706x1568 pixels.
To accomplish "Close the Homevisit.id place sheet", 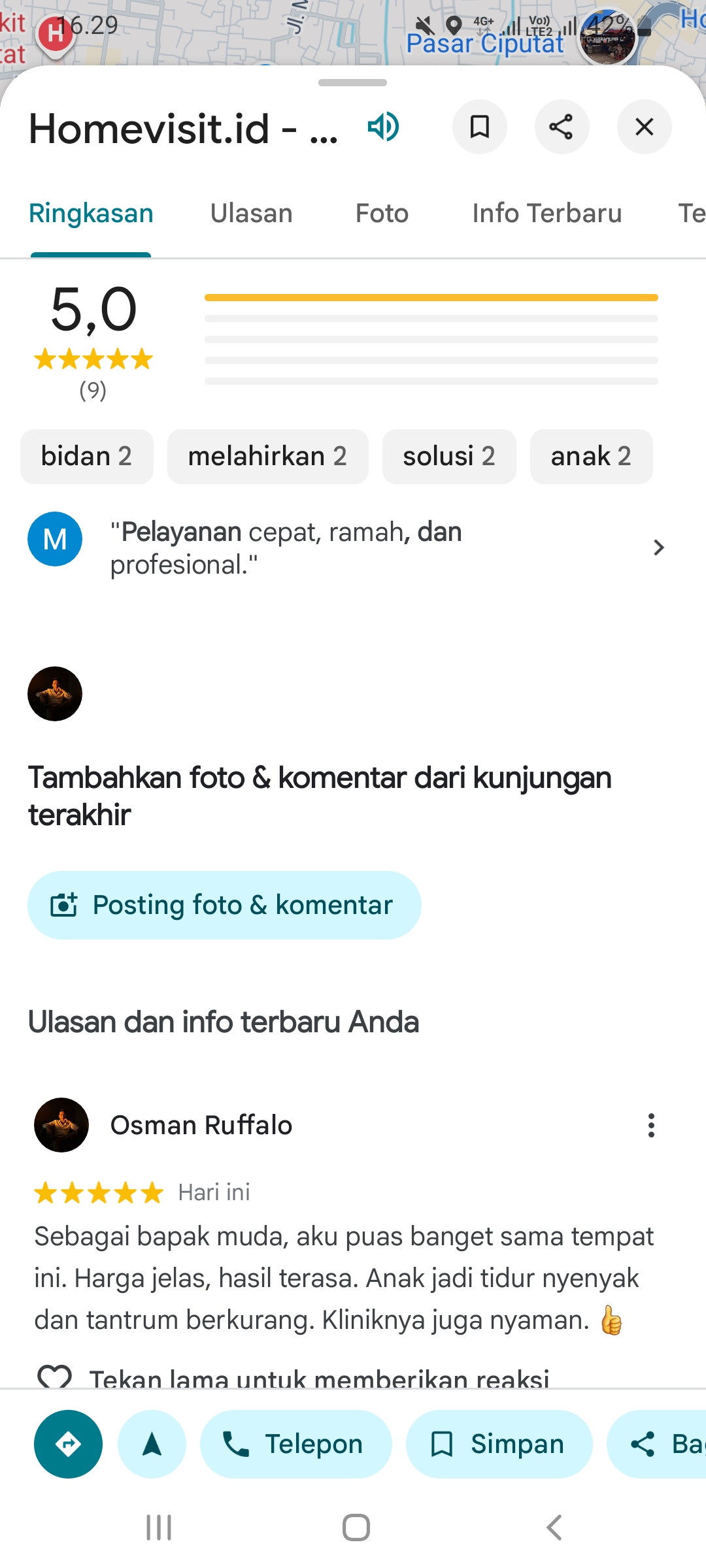I will pos(644,127).
